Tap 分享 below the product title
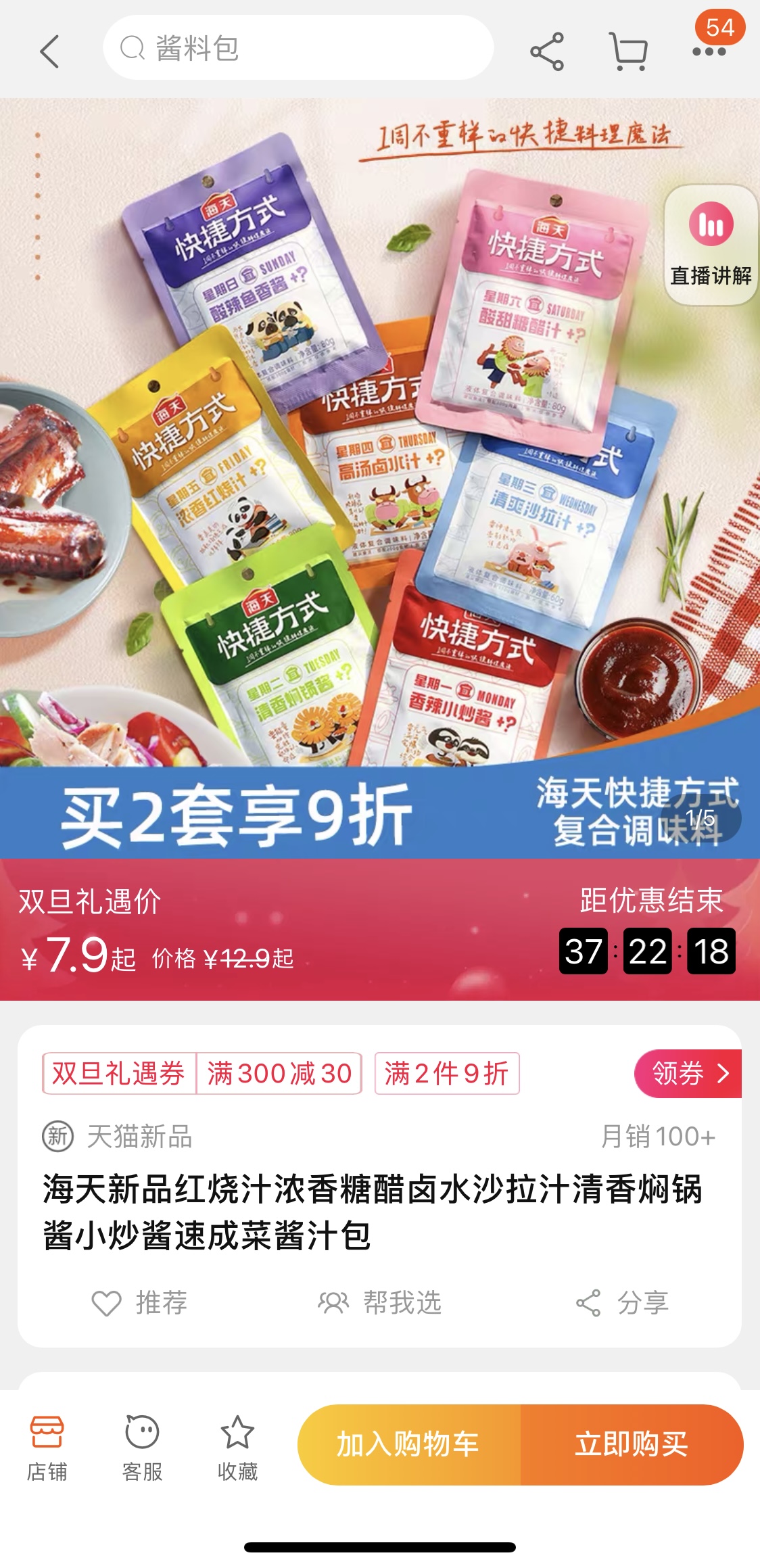Screen dimensions: 760x1568 coord(622,1302)
